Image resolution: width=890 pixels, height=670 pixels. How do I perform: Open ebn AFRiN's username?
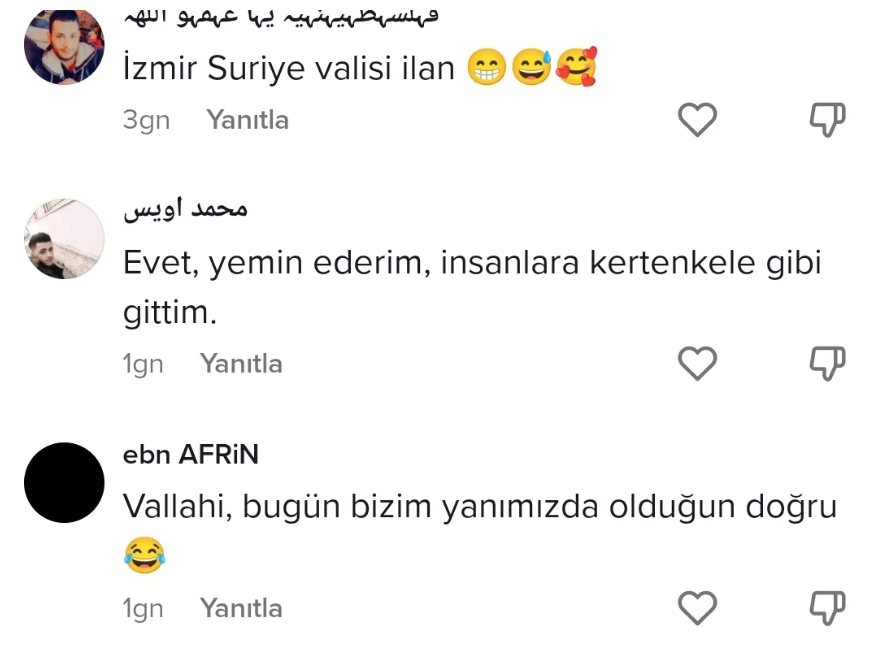[190, 455]
